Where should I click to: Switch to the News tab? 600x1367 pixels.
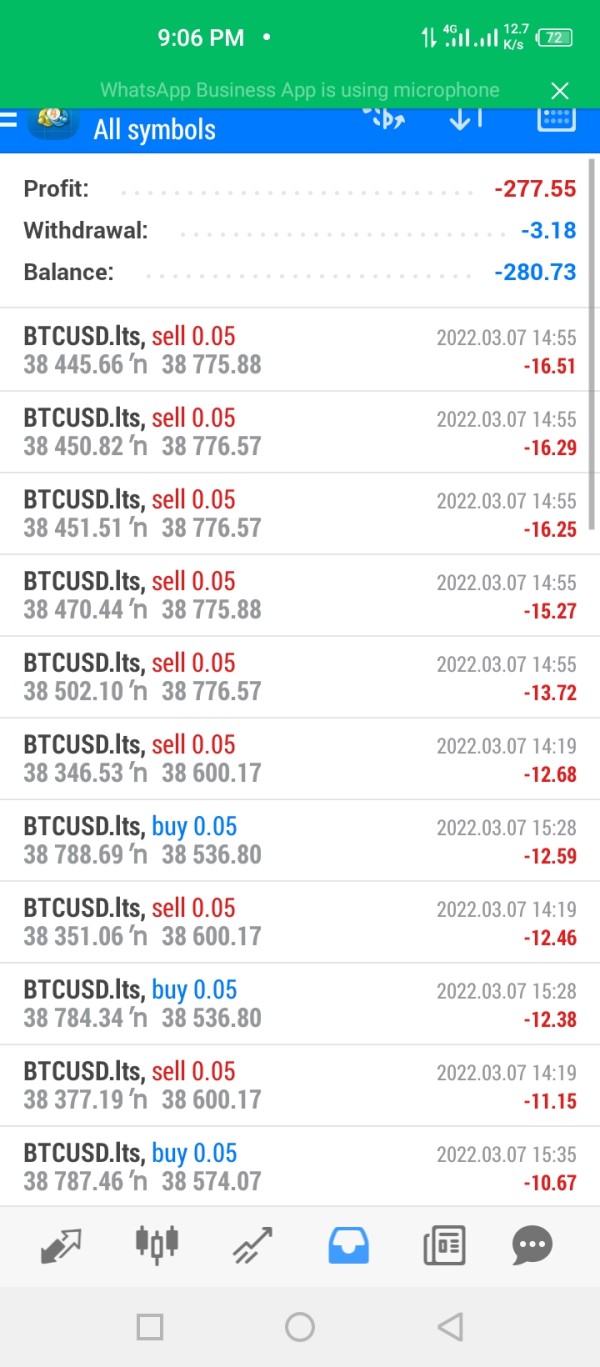click(x=444, y=1246)
